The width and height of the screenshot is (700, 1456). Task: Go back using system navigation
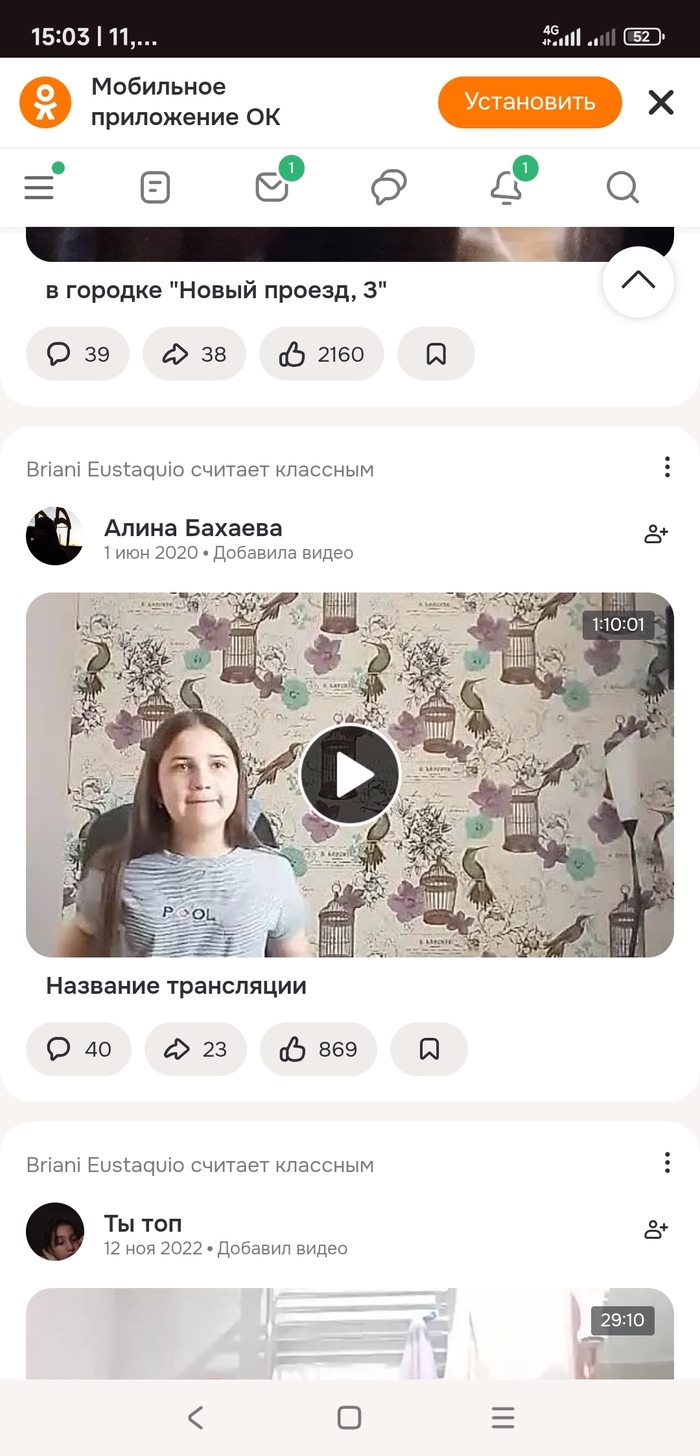click(x=196, y=1417)
